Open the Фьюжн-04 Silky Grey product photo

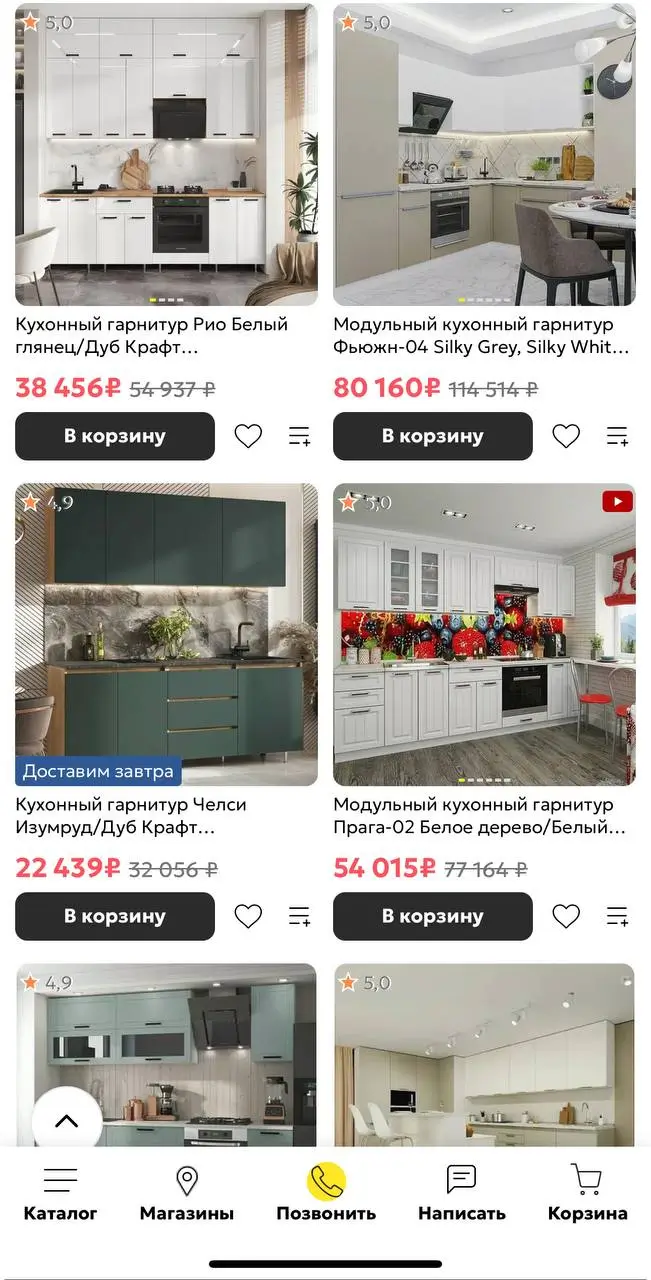click(x=484, y=155)
